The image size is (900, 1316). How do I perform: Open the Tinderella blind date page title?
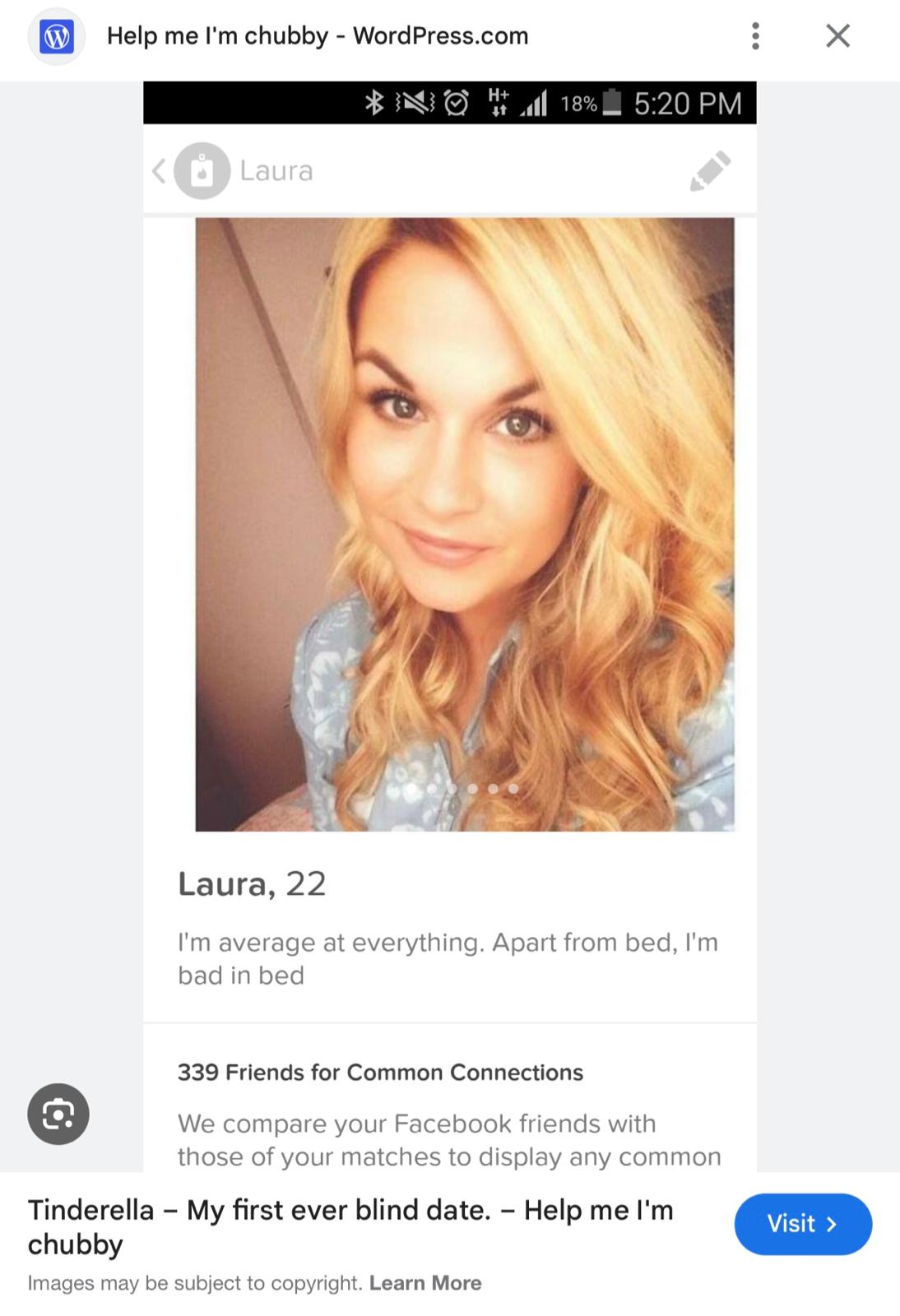point(350,1226)
